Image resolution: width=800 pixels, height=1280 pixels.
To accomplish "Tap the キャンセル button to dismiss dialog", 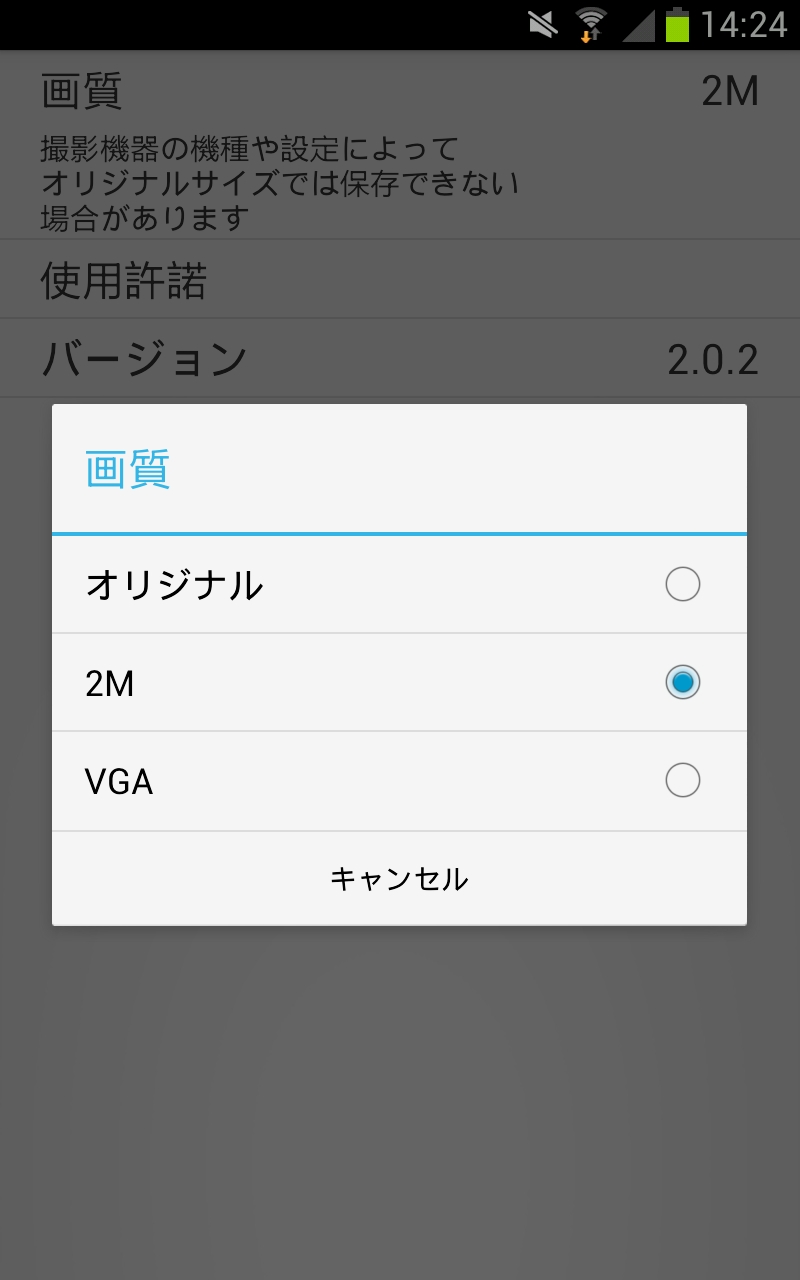I will [399, 879].
